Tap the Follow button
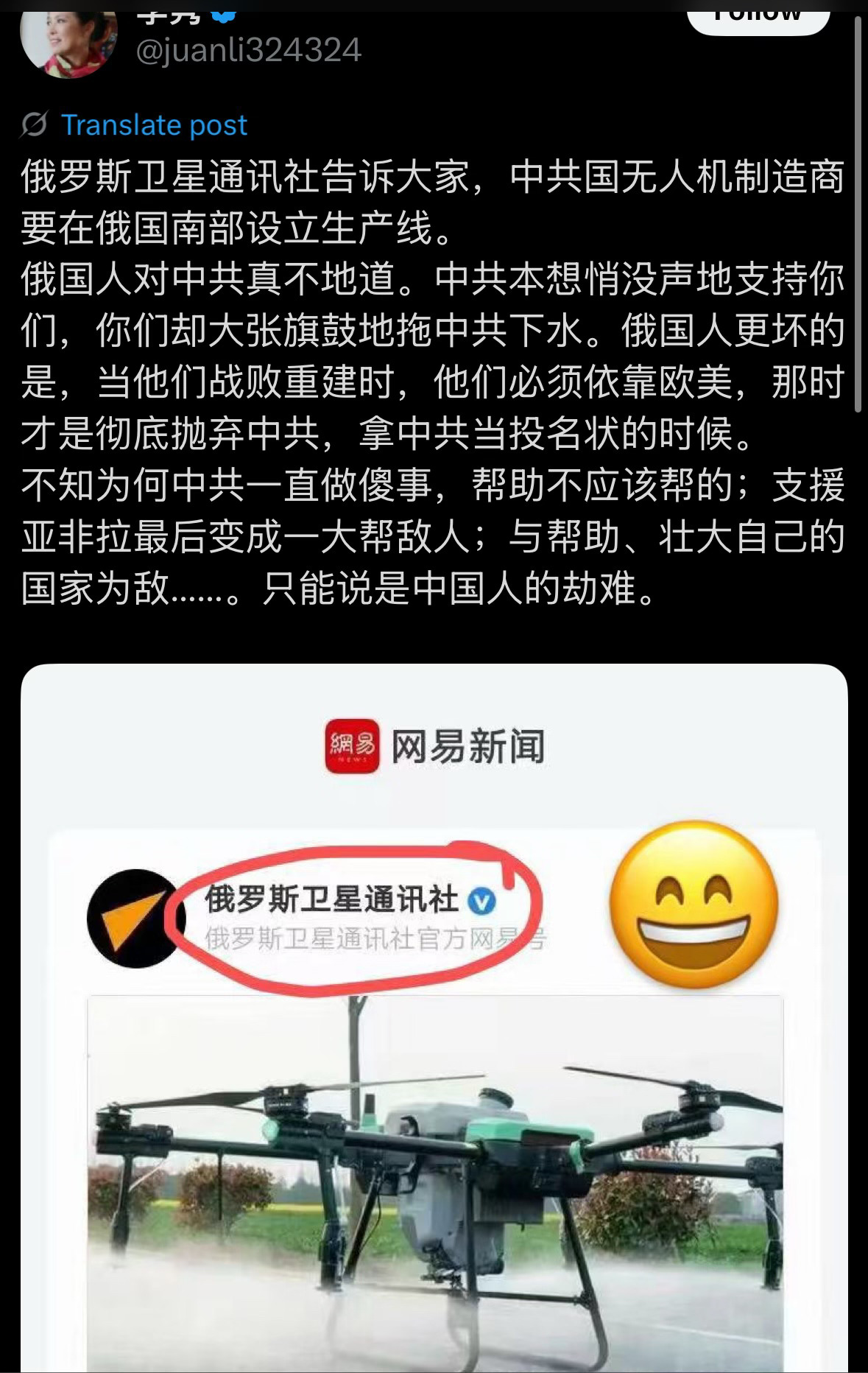The width and height of the screenshot is (868, 1373). (x=758, y=15)
